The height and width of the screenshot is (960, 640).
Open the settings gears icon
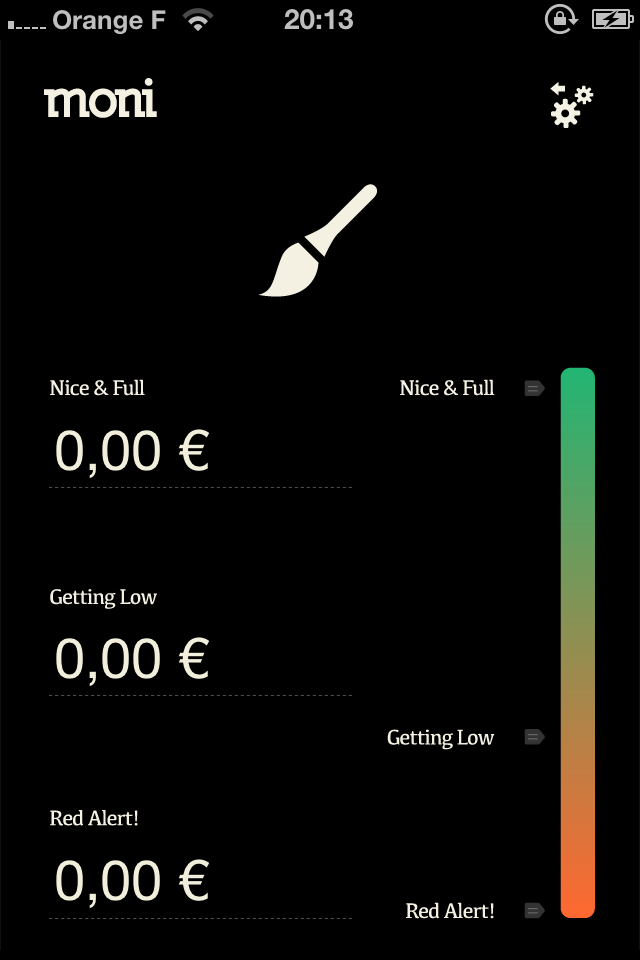point(571,105)
